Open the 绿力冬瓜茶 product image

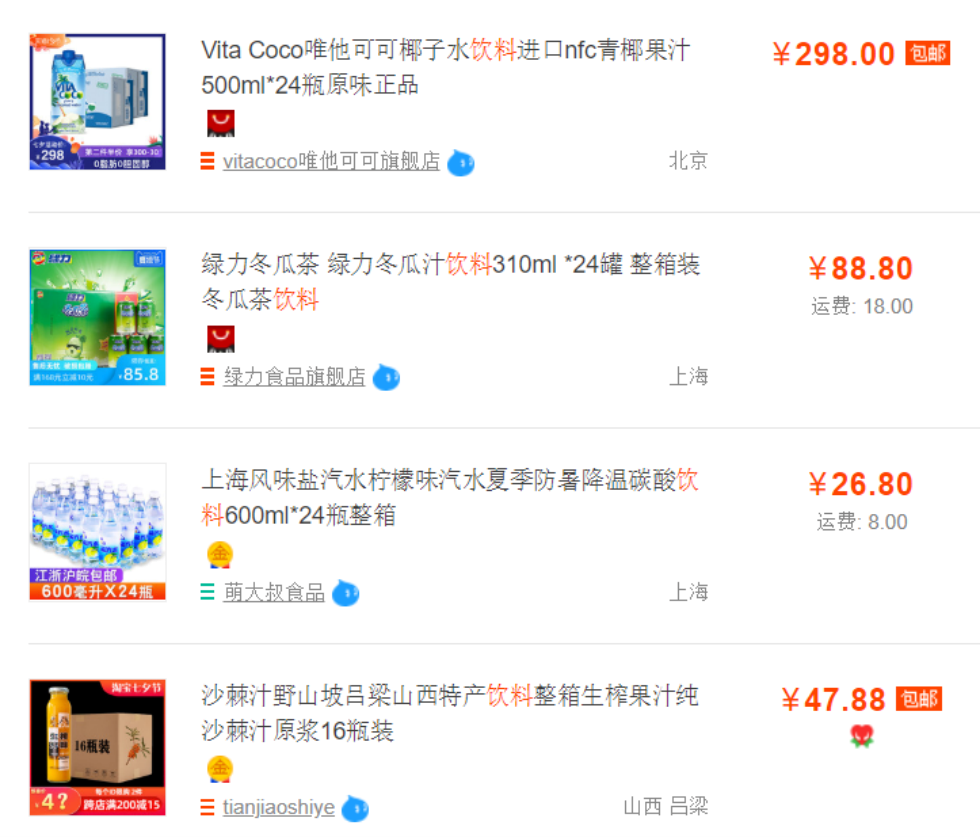pos(97,317)
